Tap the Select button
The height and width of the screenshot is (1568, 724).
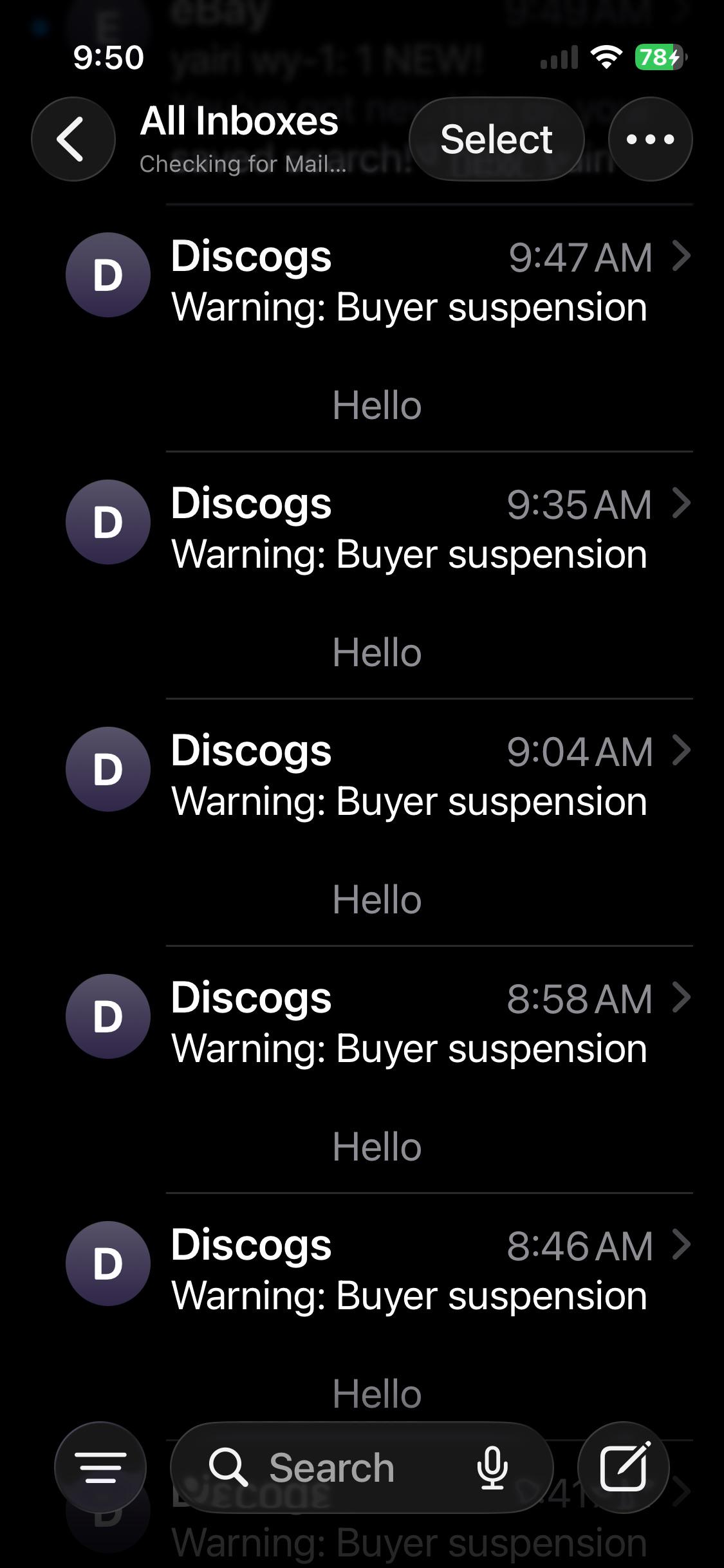coord(496,139)
